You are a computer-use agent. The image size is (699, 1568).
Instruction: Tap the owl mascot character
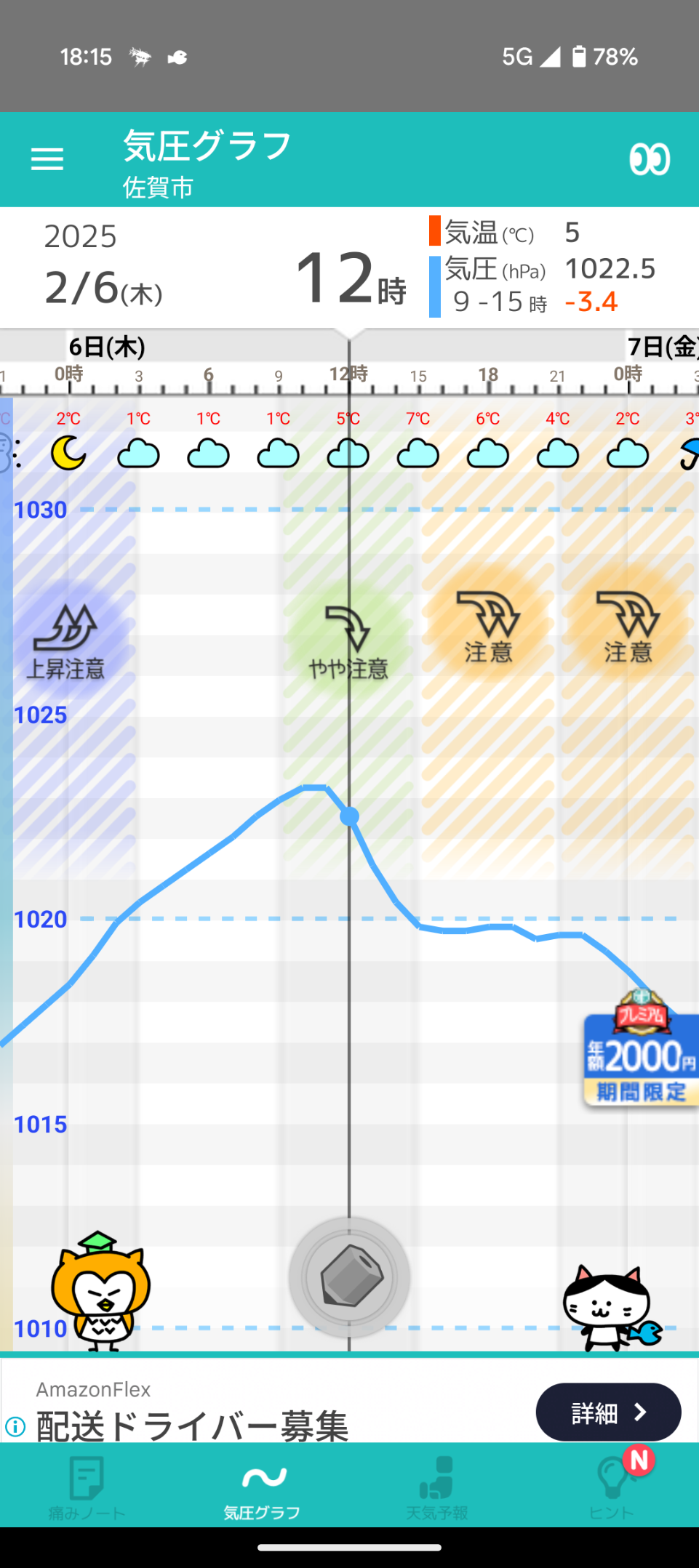click(100, 1290)
